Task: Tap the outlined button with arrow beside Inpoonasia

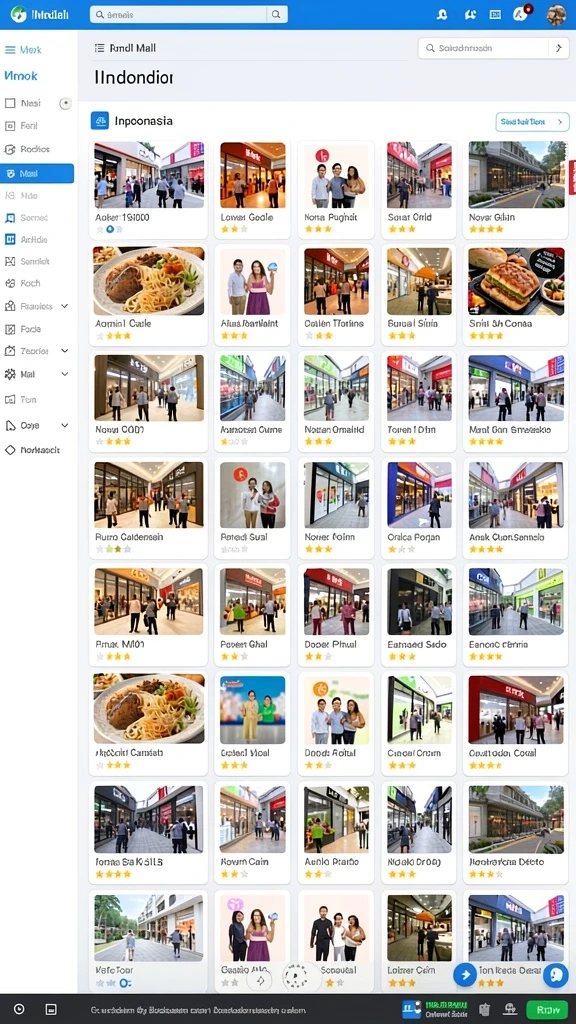Action: click(x=532, y=121)
